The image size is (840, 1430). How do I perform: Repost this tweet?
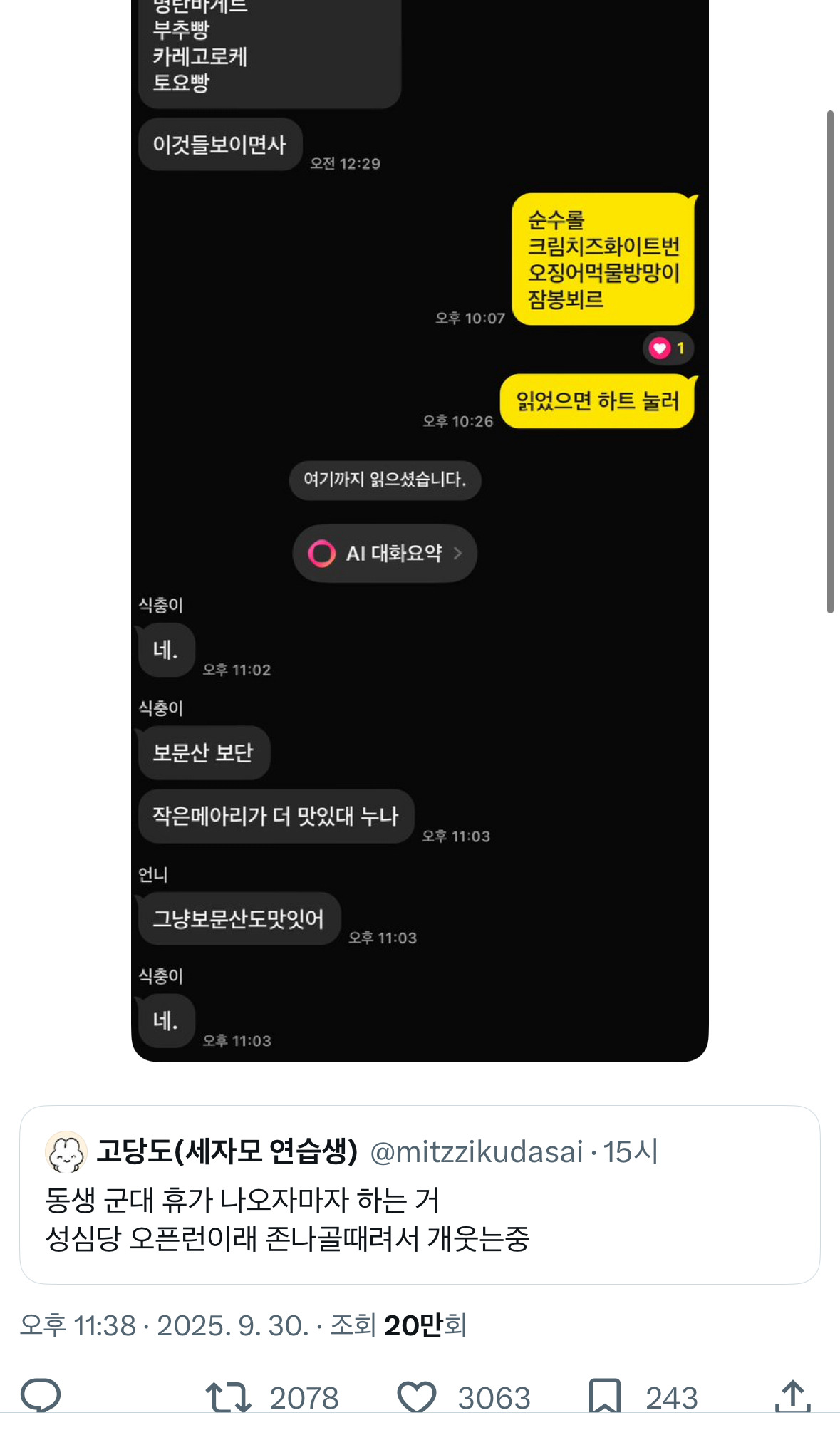tap(228, 1397)
